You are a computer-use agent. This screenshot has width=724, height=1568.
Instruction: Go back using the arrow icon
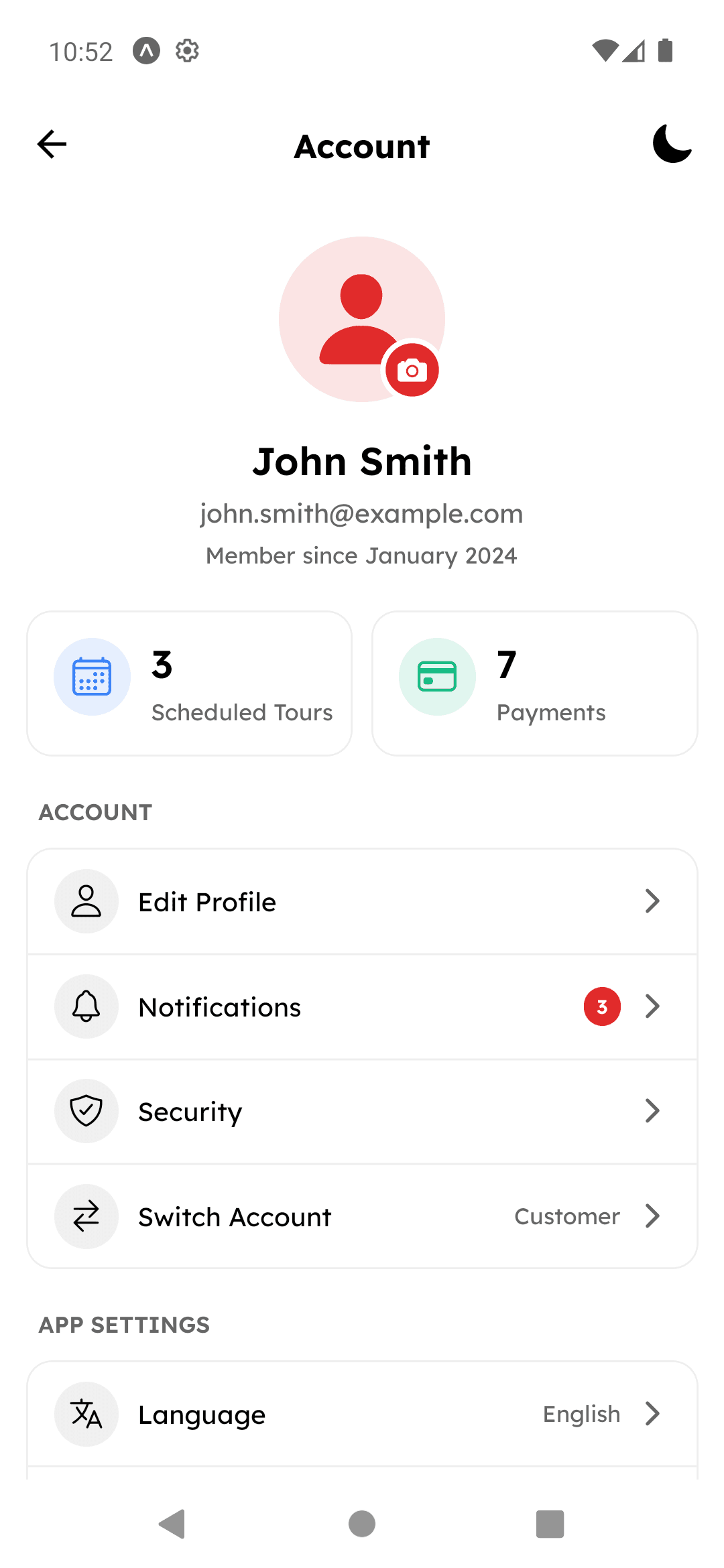[52, 145]
